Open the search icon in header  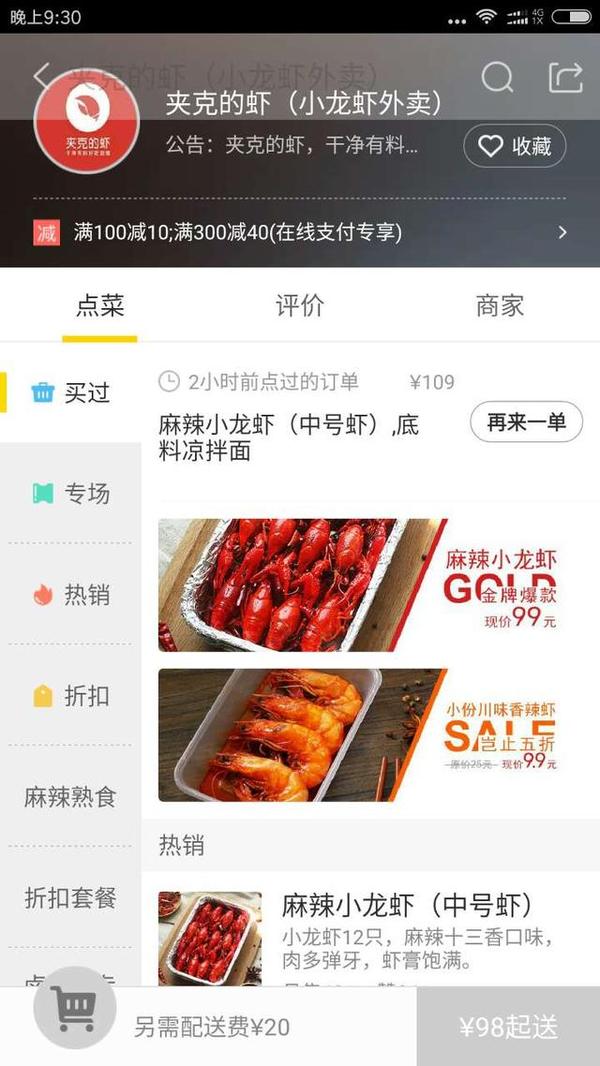[x=497, y=77]
